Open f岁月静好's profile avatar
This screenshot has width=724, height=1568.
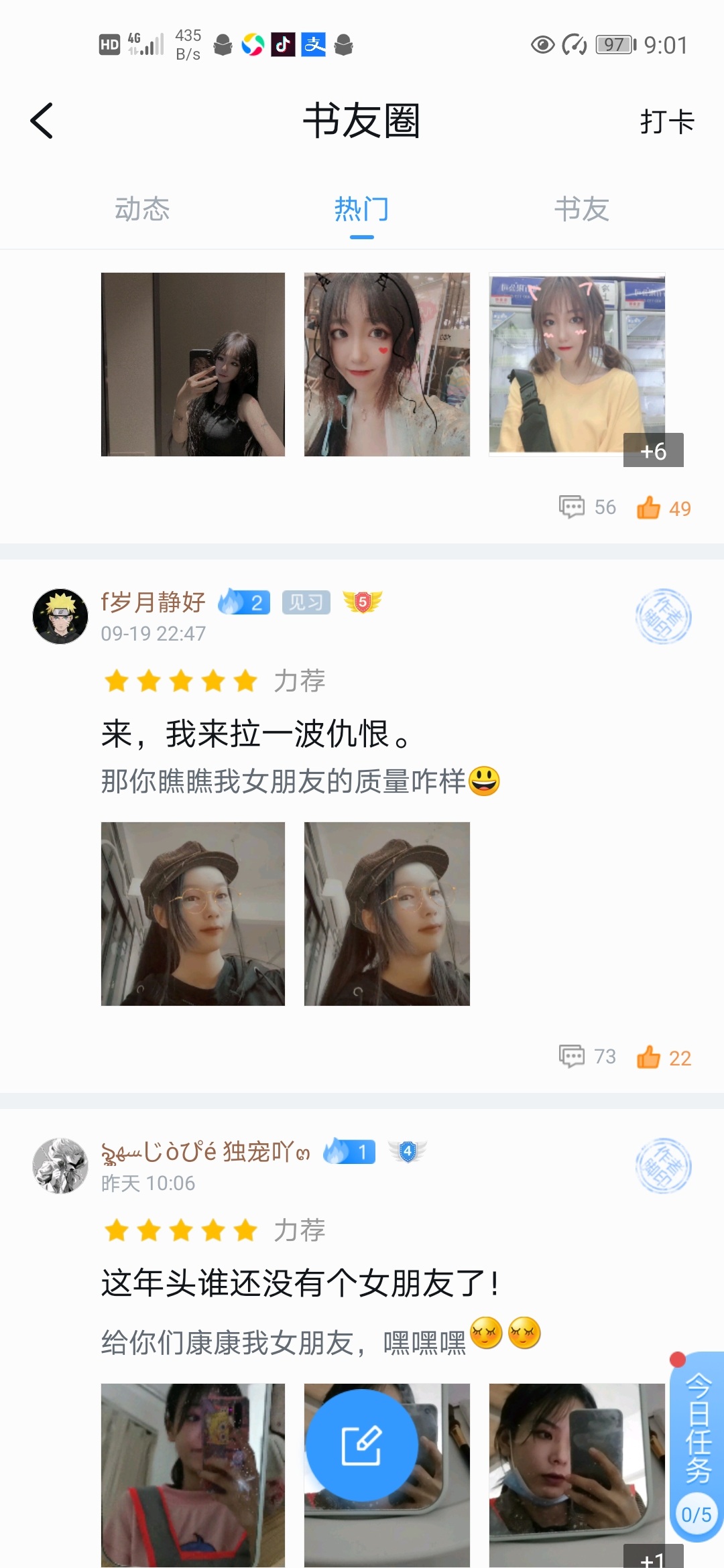(x=60, y=616)
